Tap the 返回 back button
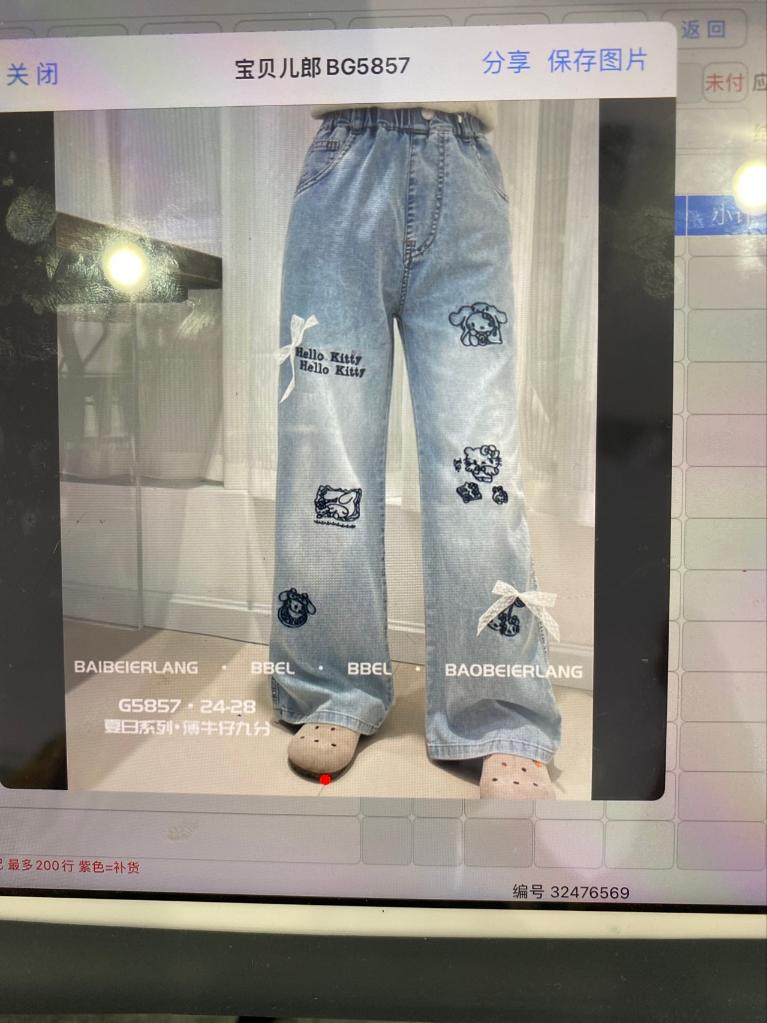The height and width of the screenshot is (1023, 767). (x=706, y=29)
